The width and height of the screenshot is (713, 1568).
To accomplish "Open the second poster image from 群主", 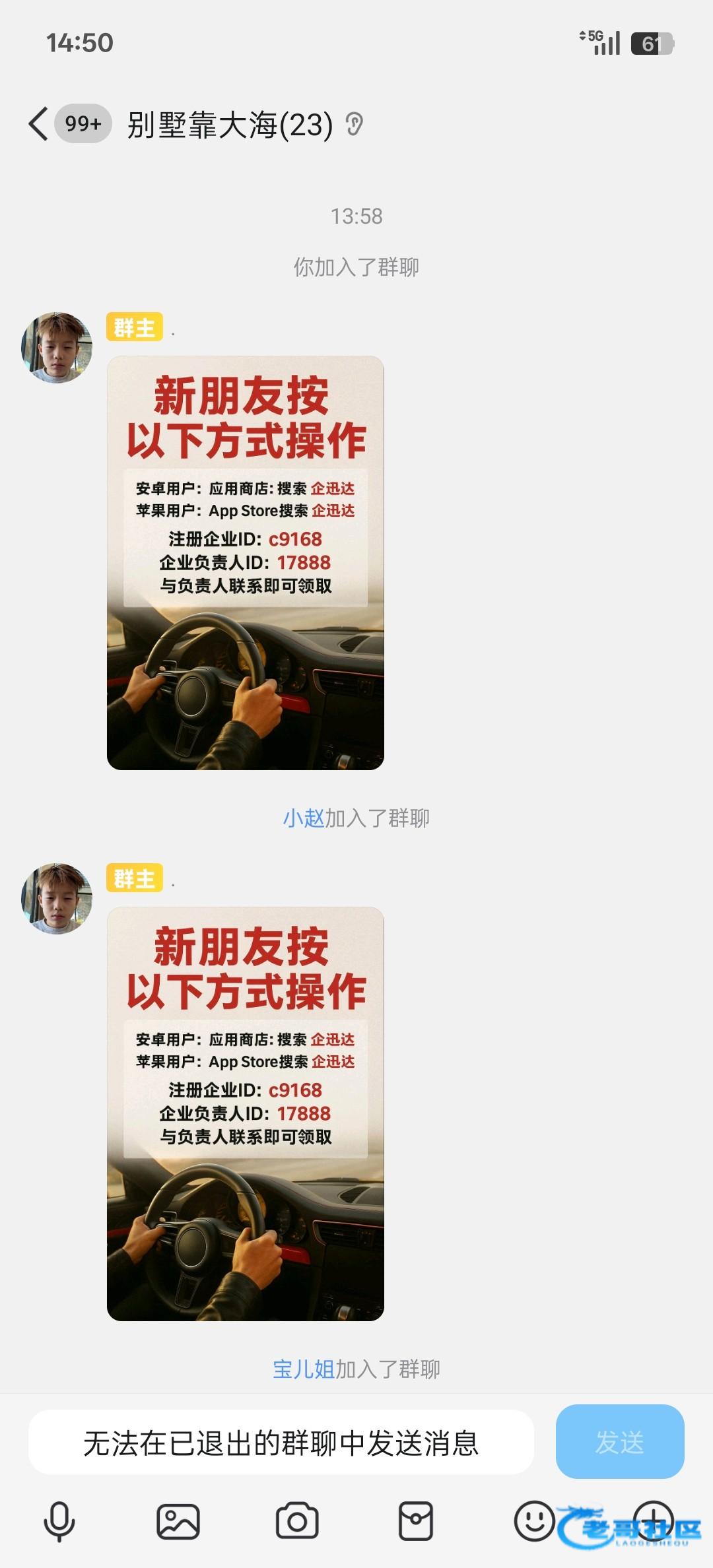I will (x=245, y=1114).
